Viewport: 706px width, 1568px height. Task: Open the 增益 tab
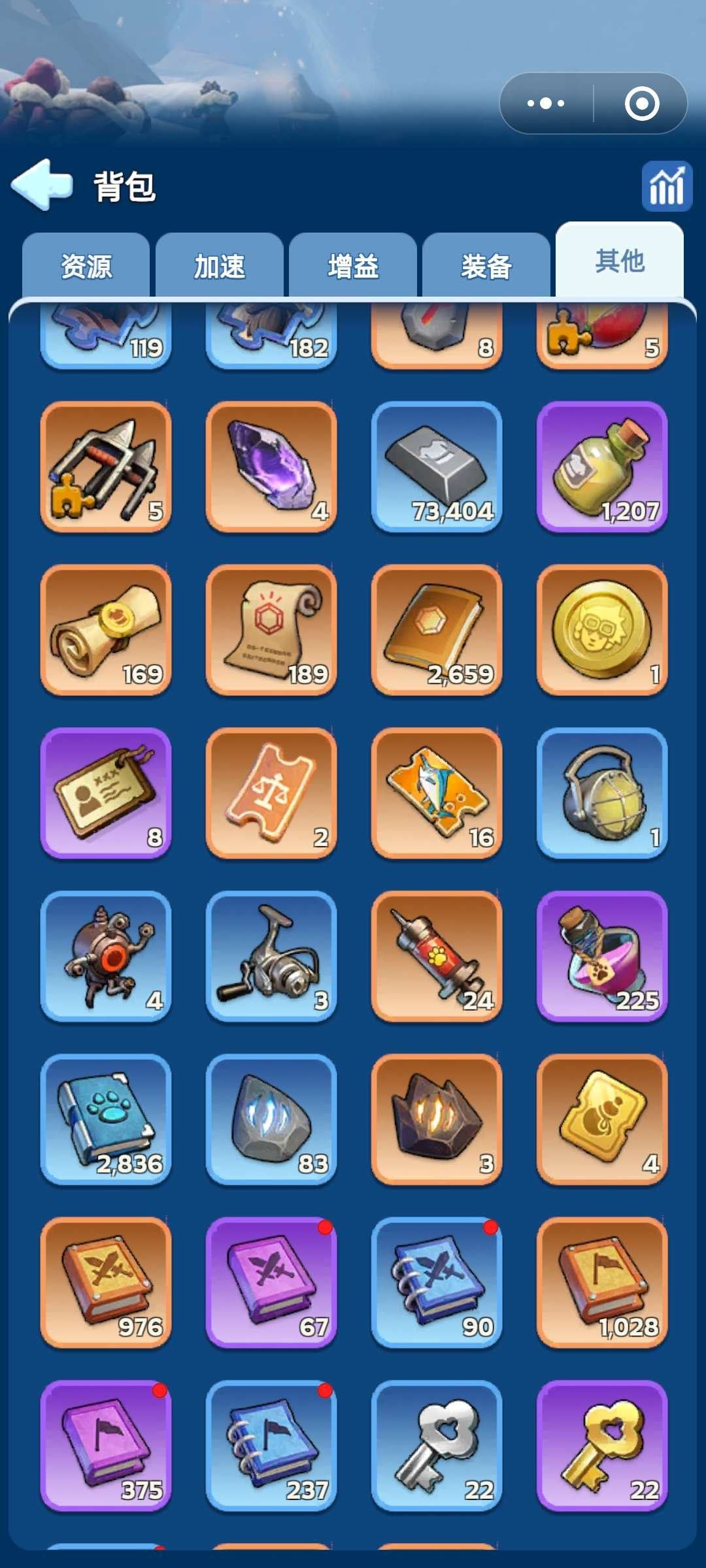353,266
